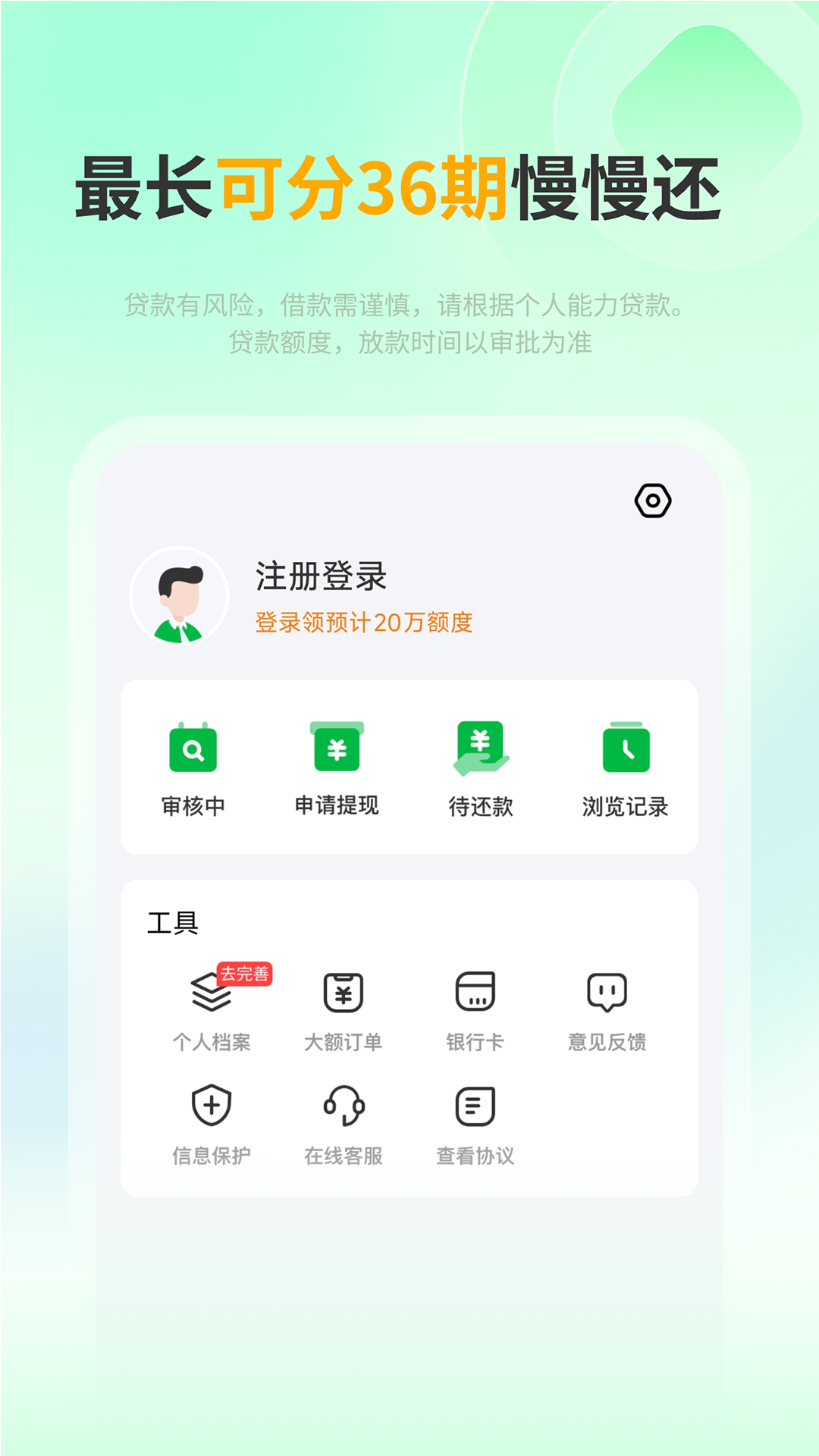
Task: Tap 登录领预计20万额度 orange link
Action: (x=364, y=624)
